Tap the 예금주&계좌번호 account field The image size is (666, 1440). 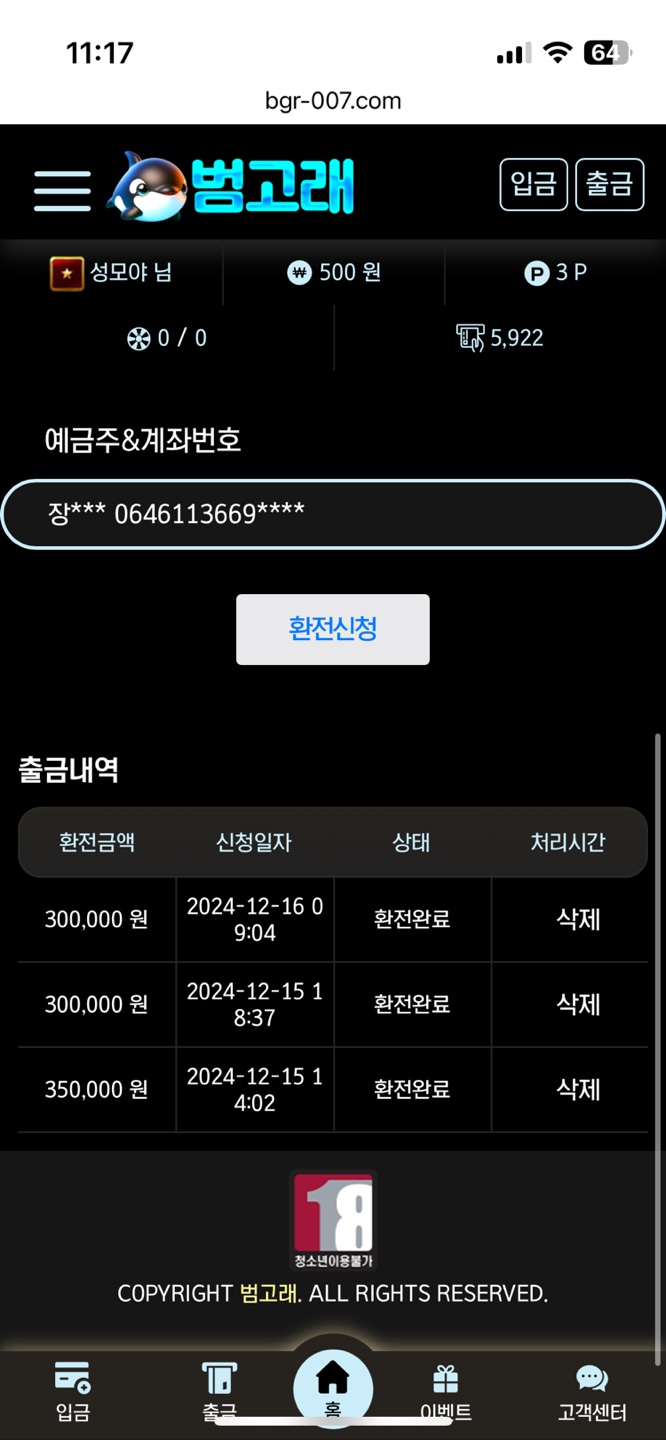pos(332,515)
